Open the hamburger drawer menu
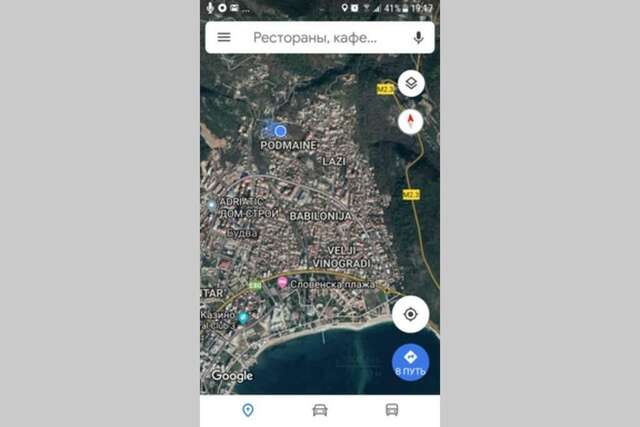640x427 pixels. [x=224, y=37]
